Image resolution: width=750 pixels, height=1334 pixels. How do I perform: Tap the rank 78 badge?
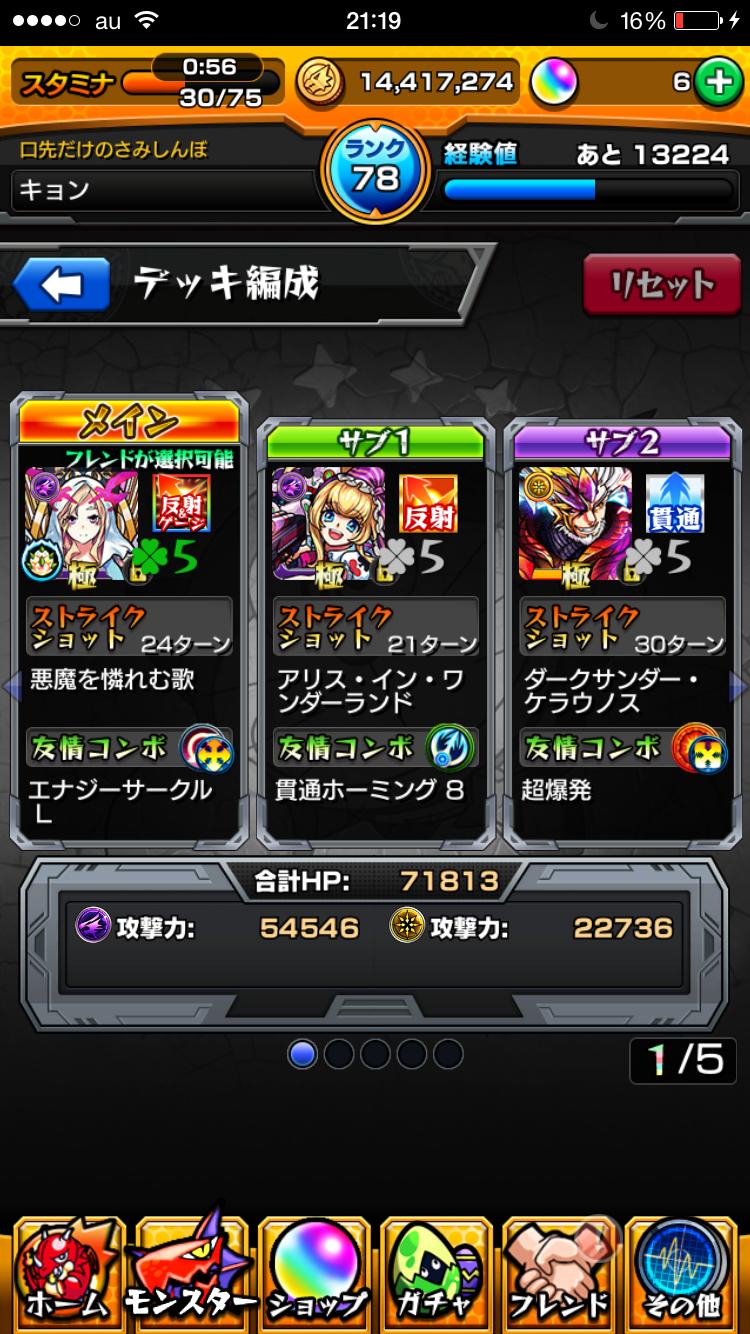pos(378,171)
